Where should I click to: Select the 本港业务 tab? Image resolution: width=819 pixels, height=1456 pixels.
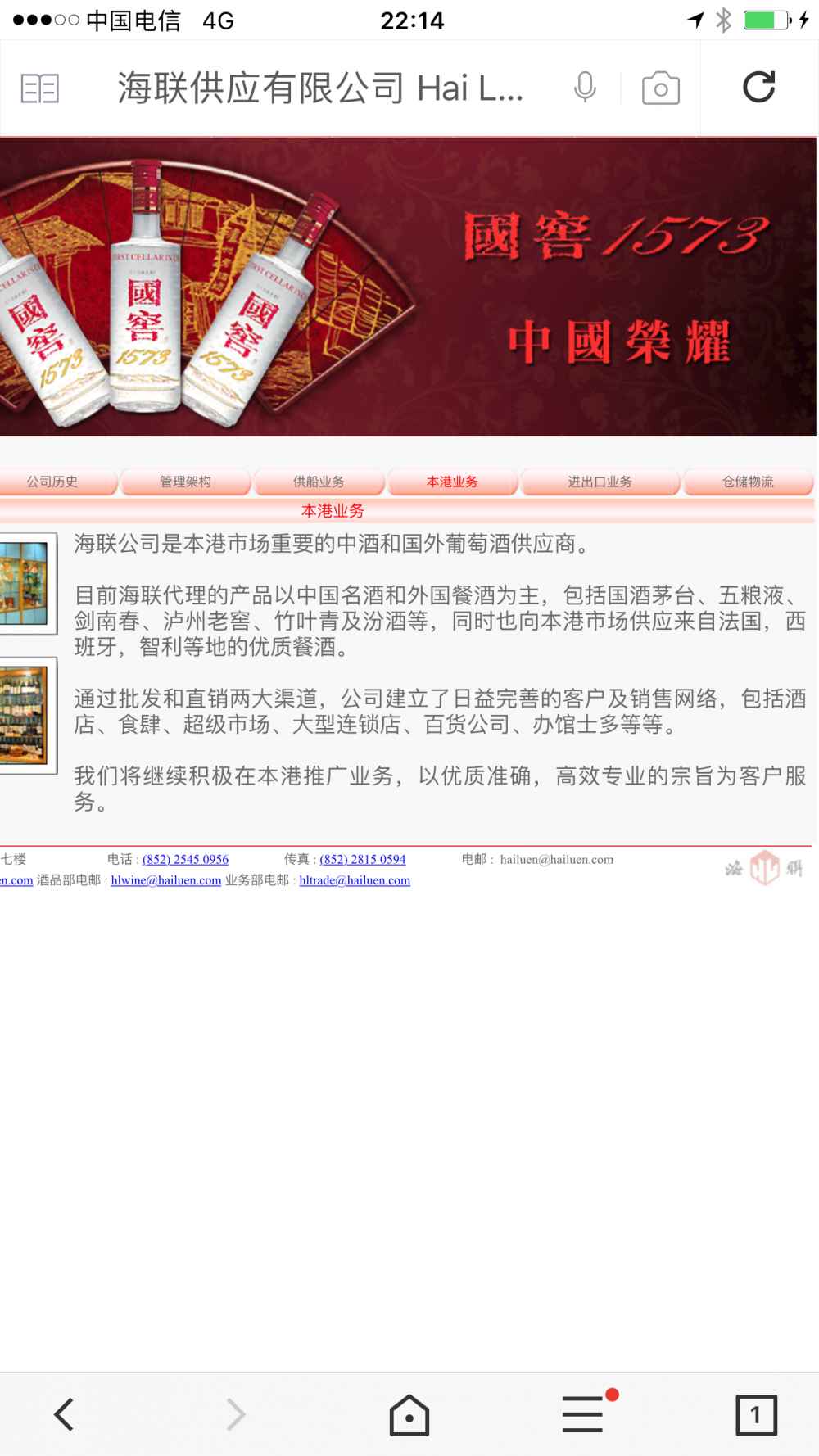pyautogui.click(x=452, y=482)
